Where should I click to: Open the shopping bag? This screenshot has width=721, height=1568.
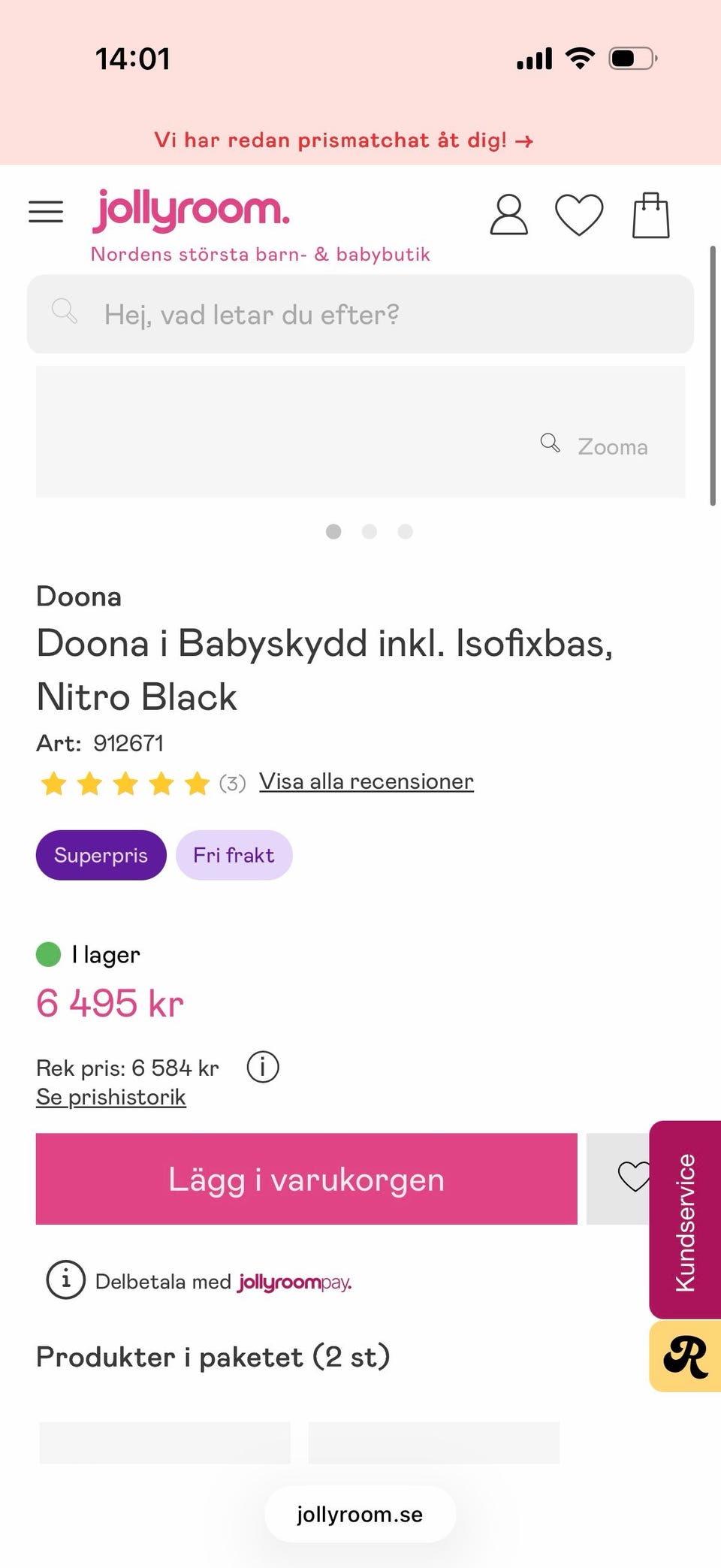pyautogui.click(x=651, y=215)
